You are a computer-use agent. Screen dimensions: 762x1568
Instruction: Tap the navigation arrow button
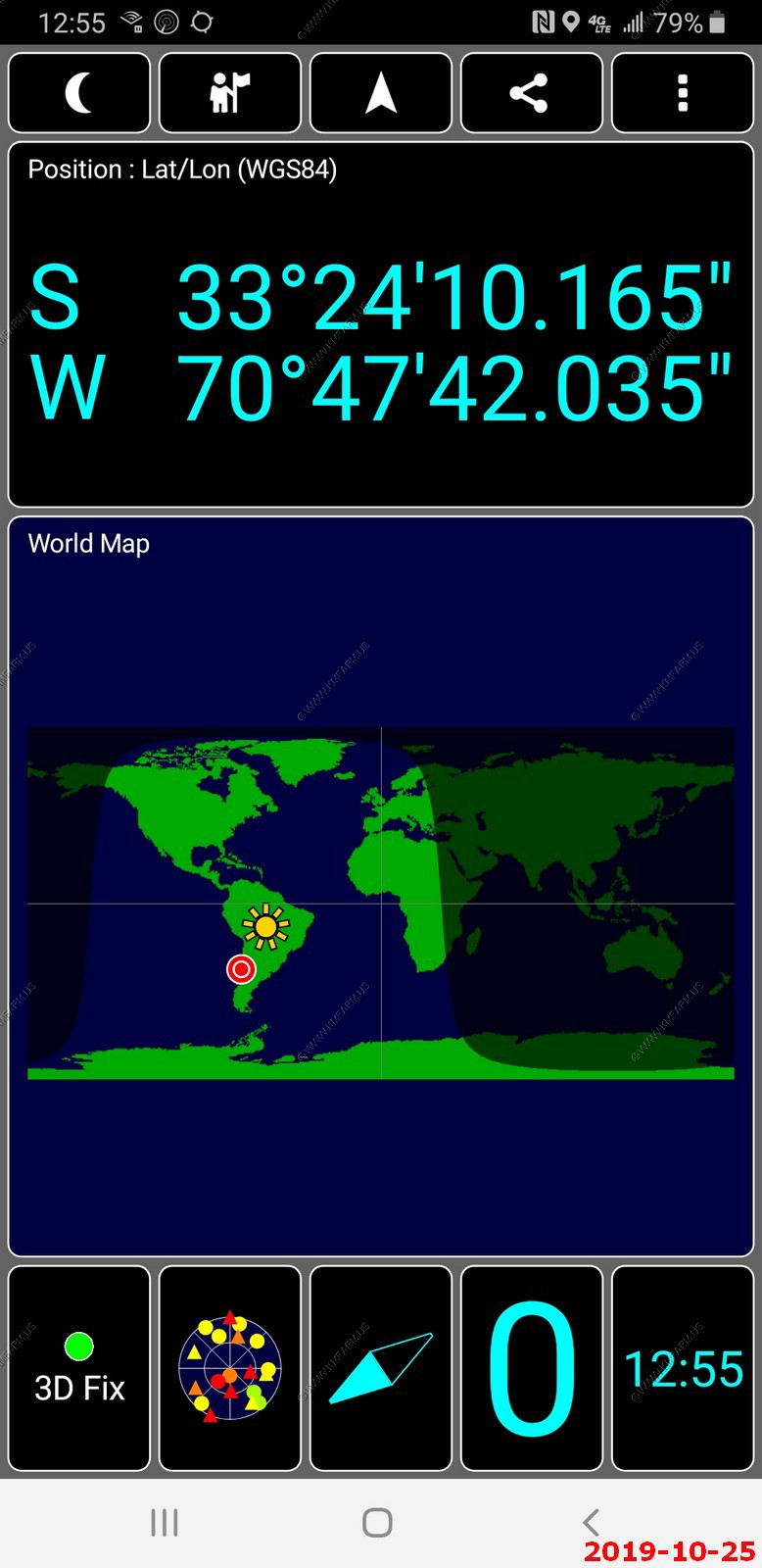tap(381, 93)
